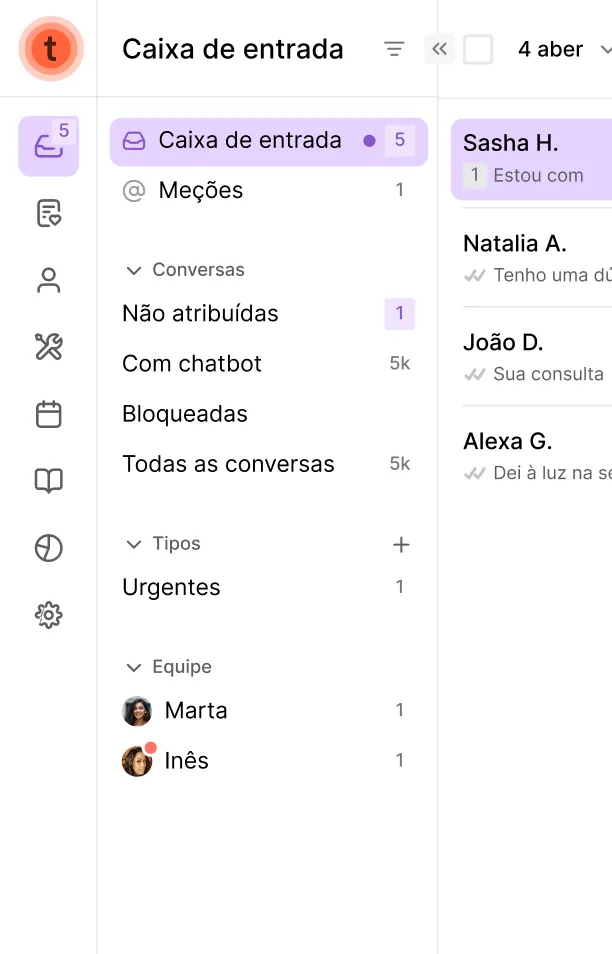Open Todas as conversas

click(228, 464)
